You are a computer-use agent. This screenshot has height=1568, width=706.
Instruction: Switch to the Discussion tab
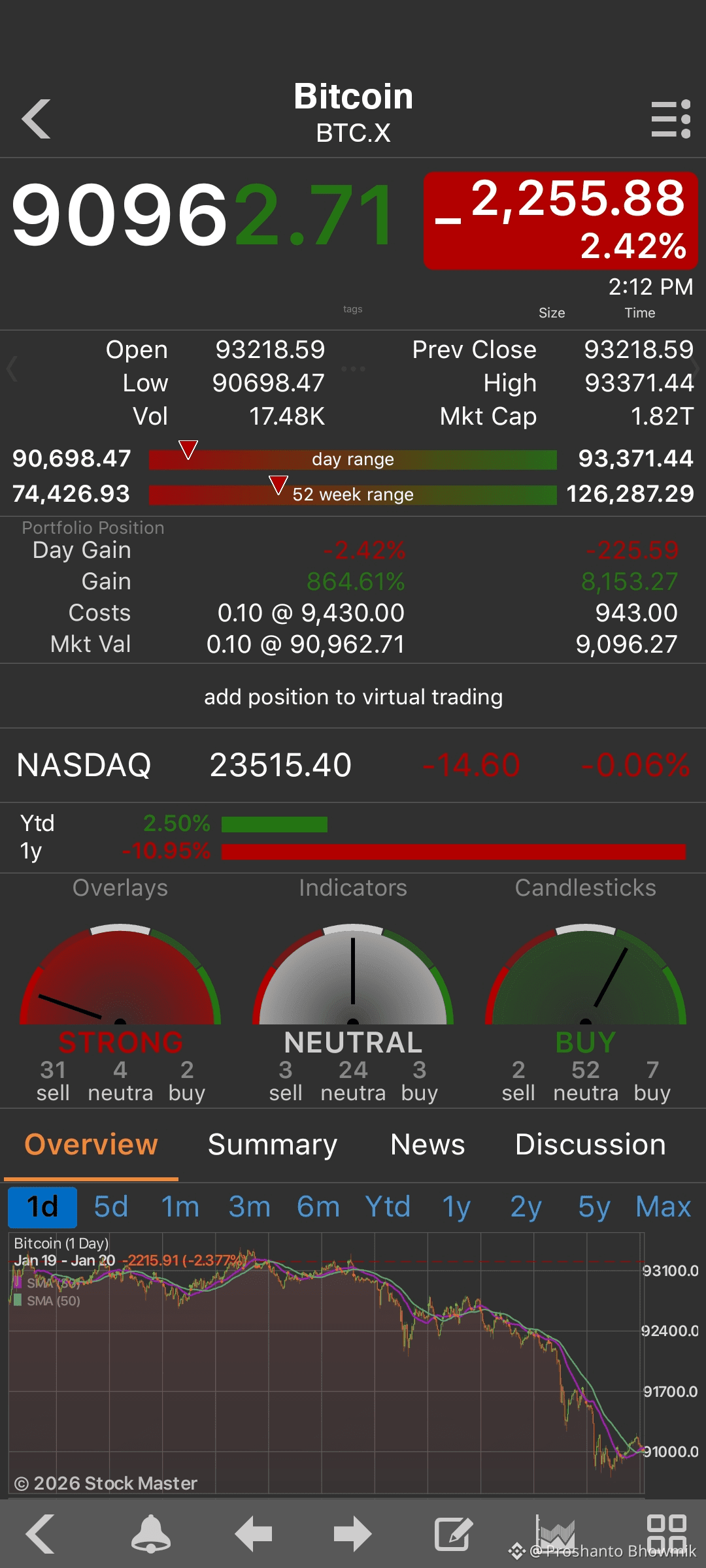pos(590,1145)
